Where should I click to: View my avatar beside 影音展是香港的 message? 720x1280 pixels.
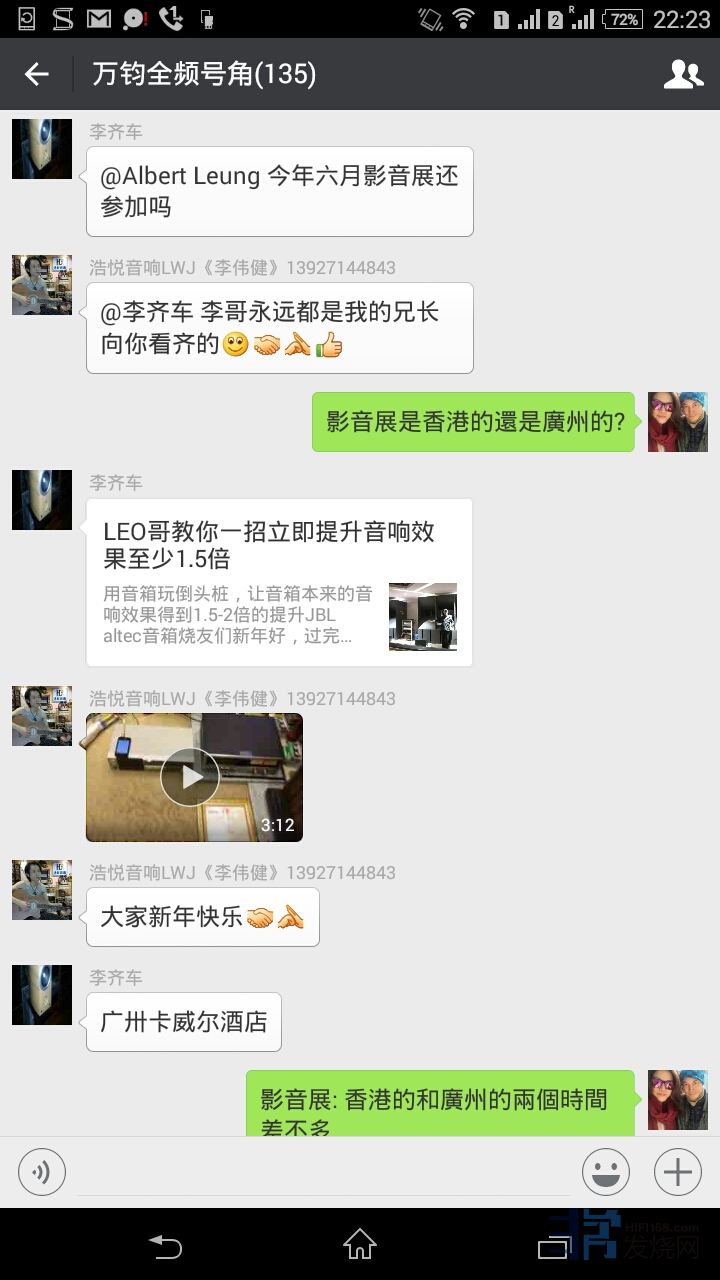point(677,422)
